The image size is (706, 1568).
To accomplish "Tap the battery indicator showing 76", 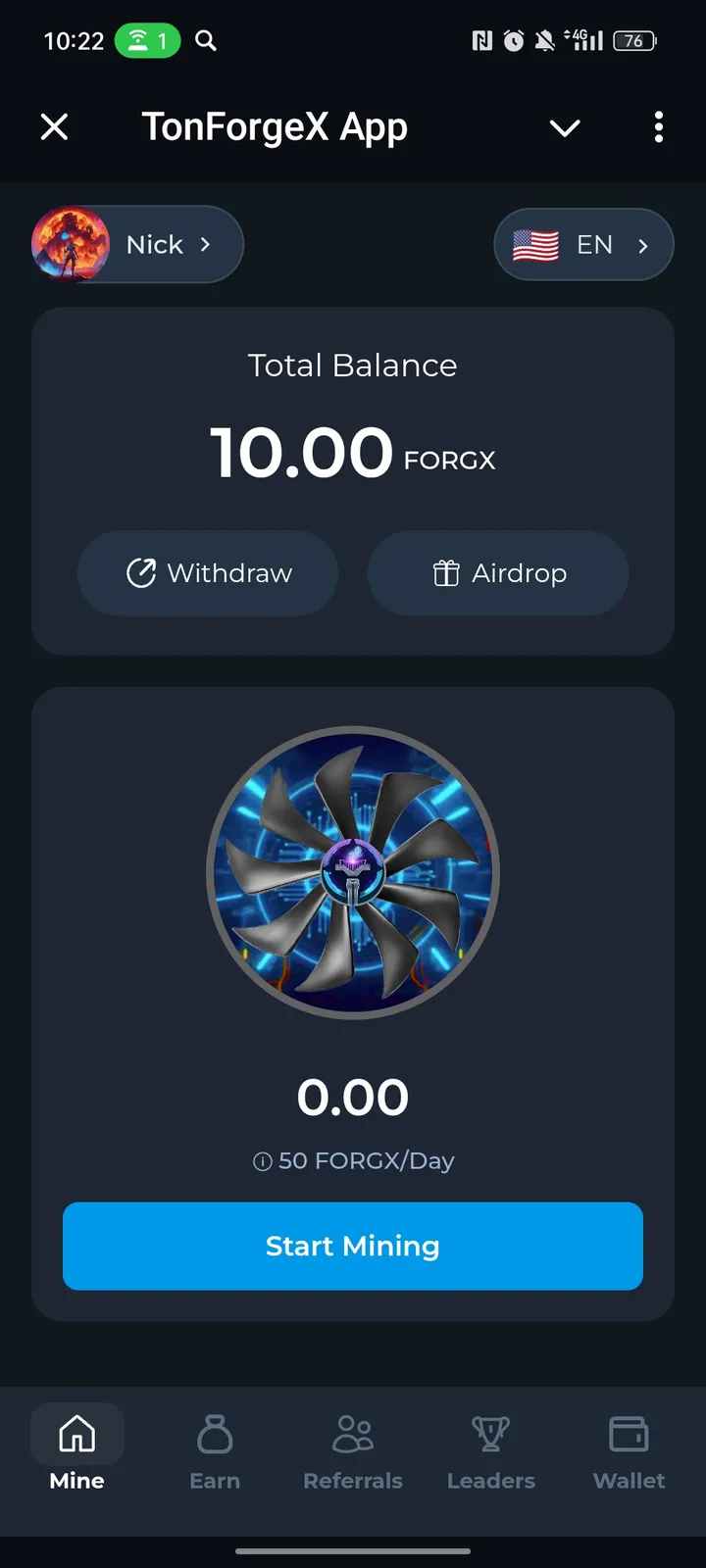I will 633,41.
